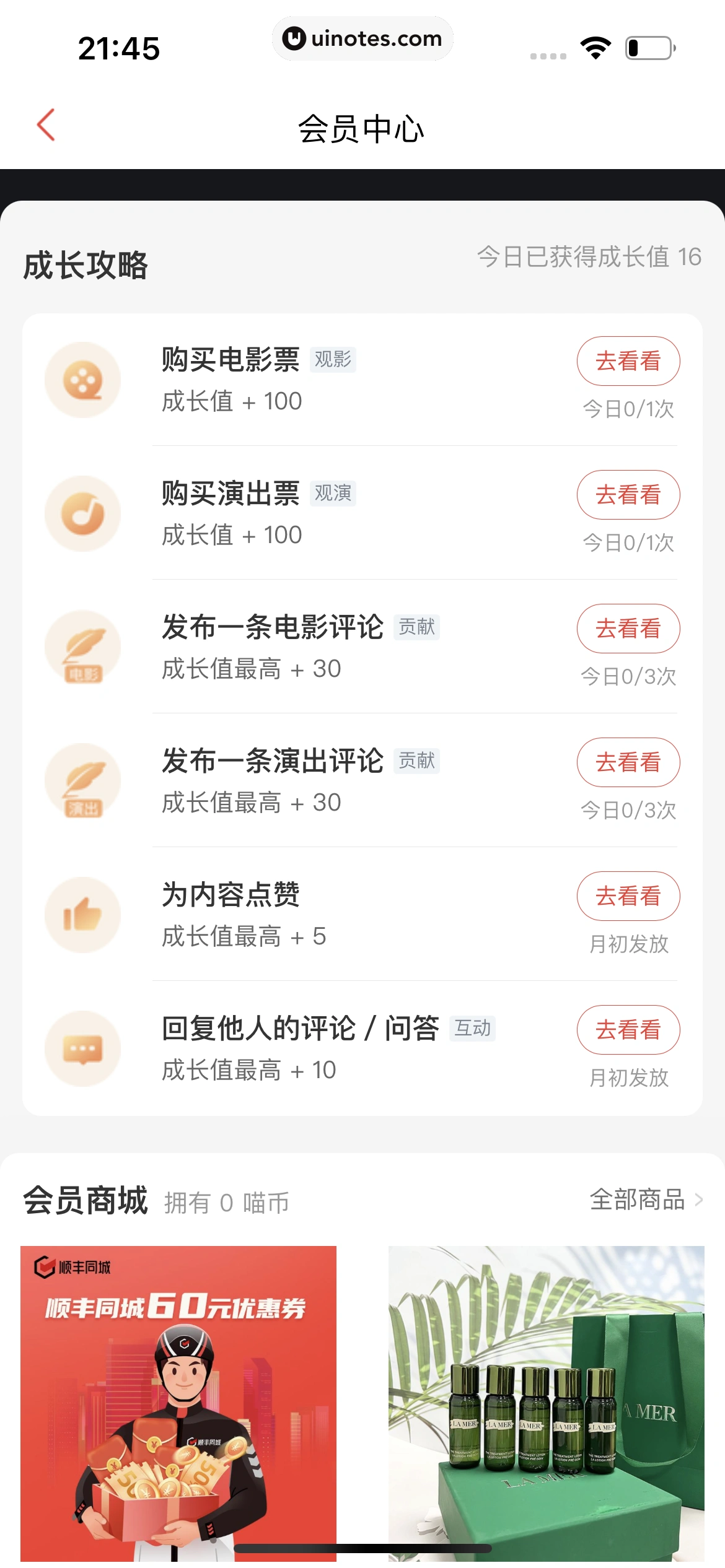This screenshot has width=725, height=1568.
Task: Open 去看看 for 购买电影票 task
Action: click(x=628, y=360)
